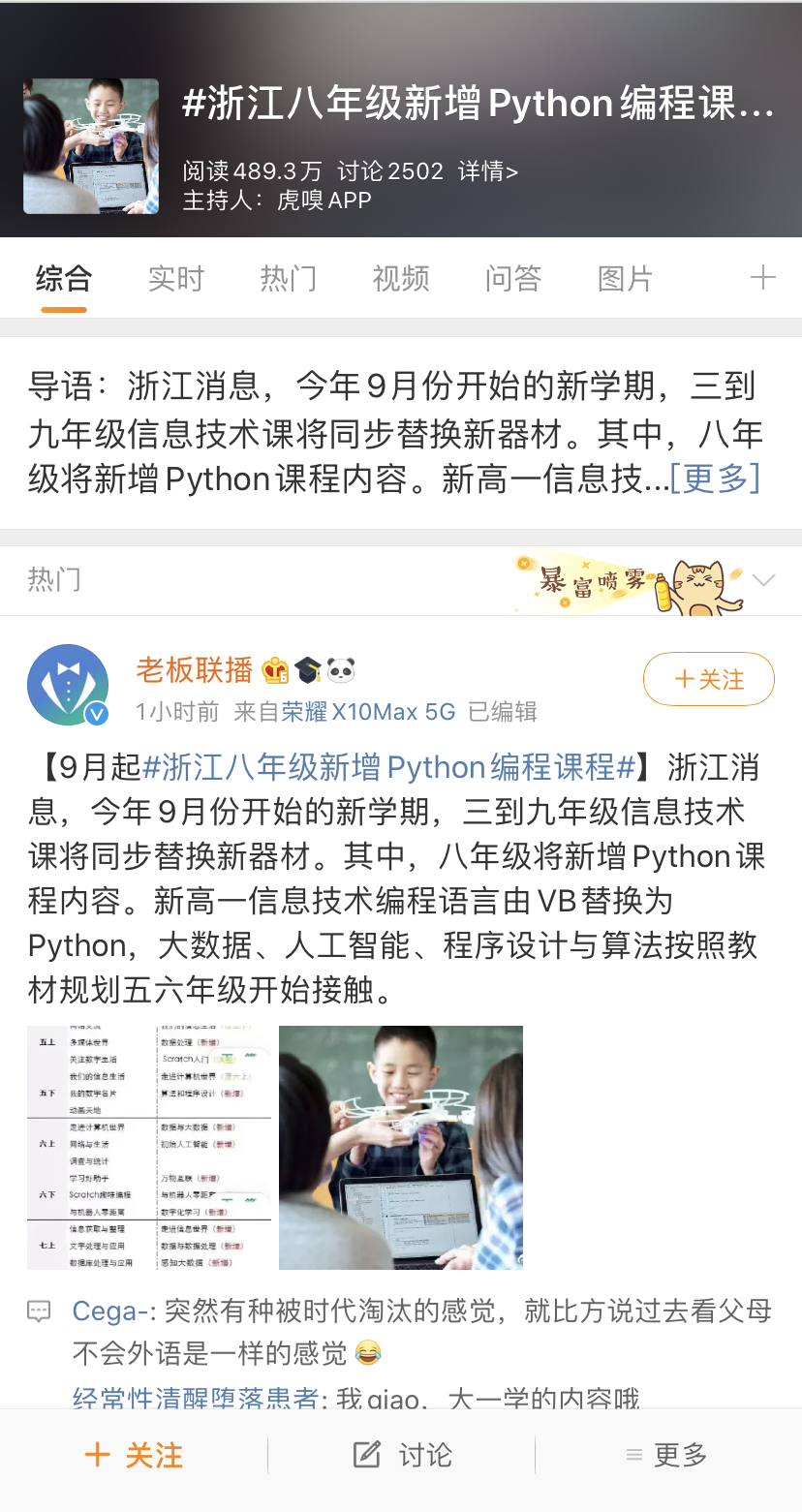Switch to the 问答 tab
This screenshot has width=802, height=1512.
pyautogui.click(x=513, y=279)
